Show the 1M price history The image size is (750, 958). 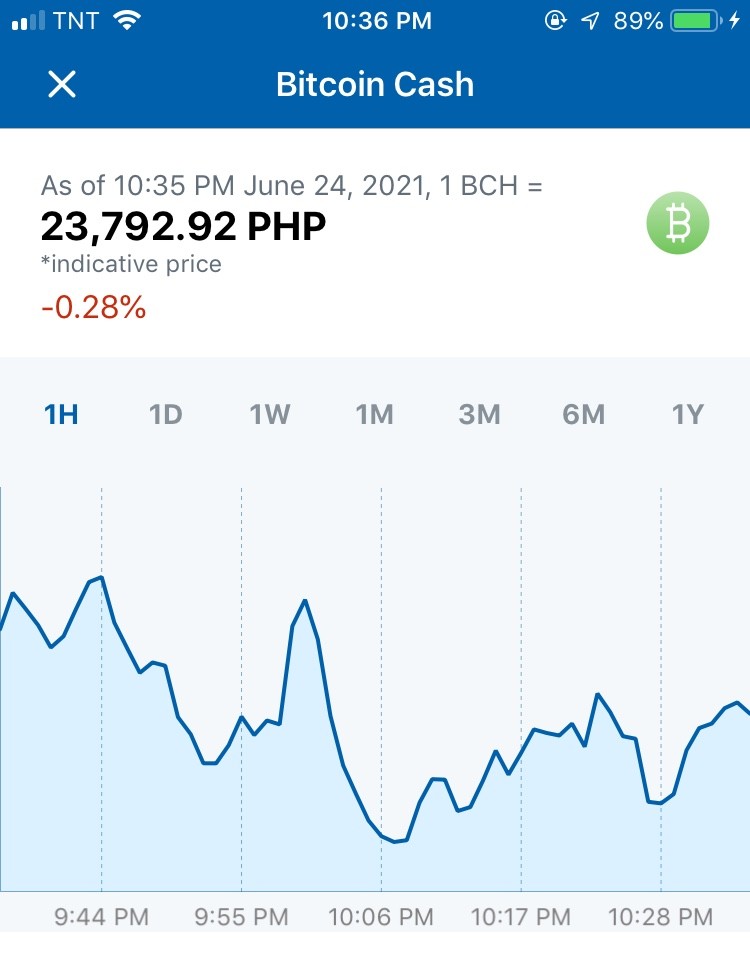point(374,415)
